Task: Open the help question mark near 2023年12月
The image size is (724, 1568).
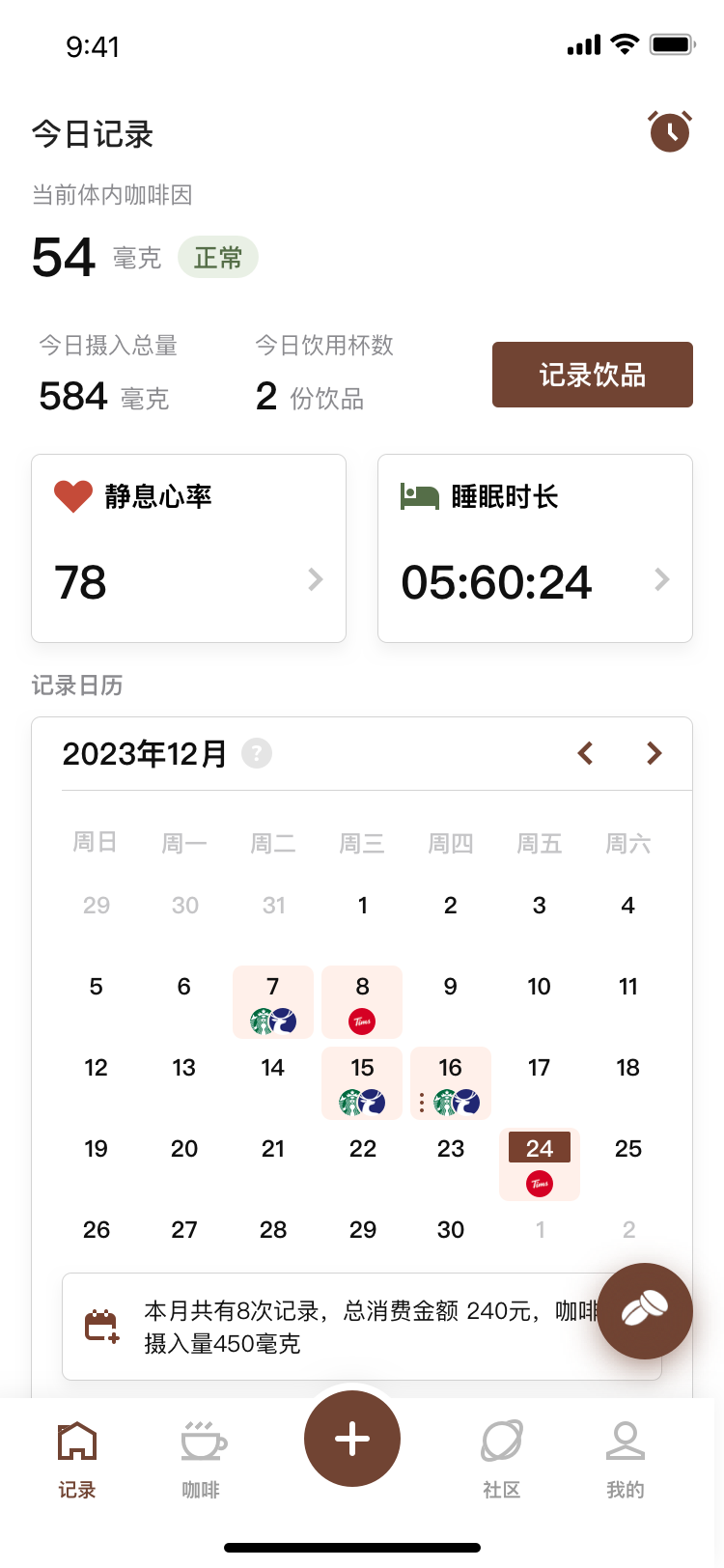Action: click(256, 753)
